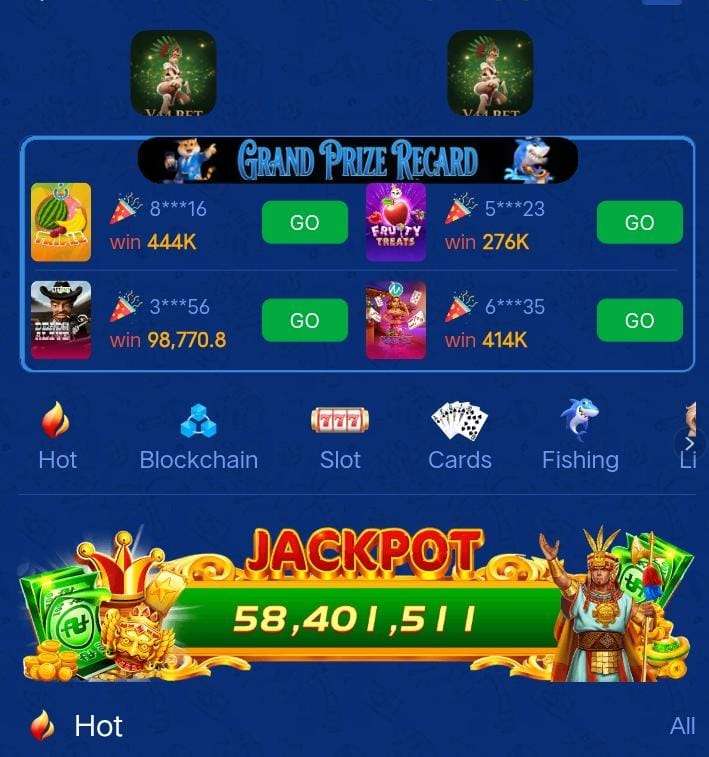
Task: Open the Fruity Treats game tile
Action: [x=396, y=222]
